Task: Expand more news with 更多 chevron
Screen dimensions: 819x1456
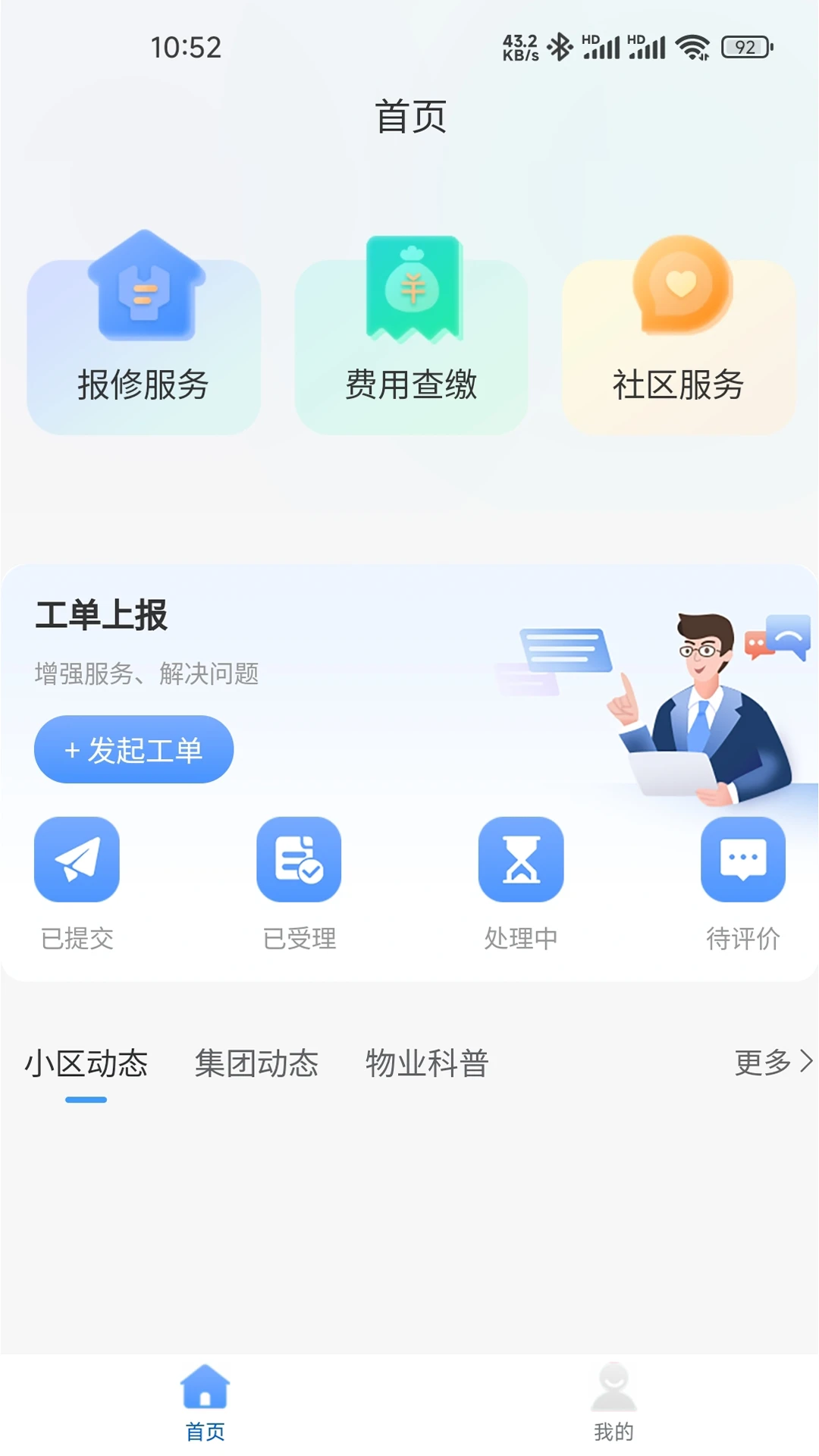Action: [x=770, y=1064]
